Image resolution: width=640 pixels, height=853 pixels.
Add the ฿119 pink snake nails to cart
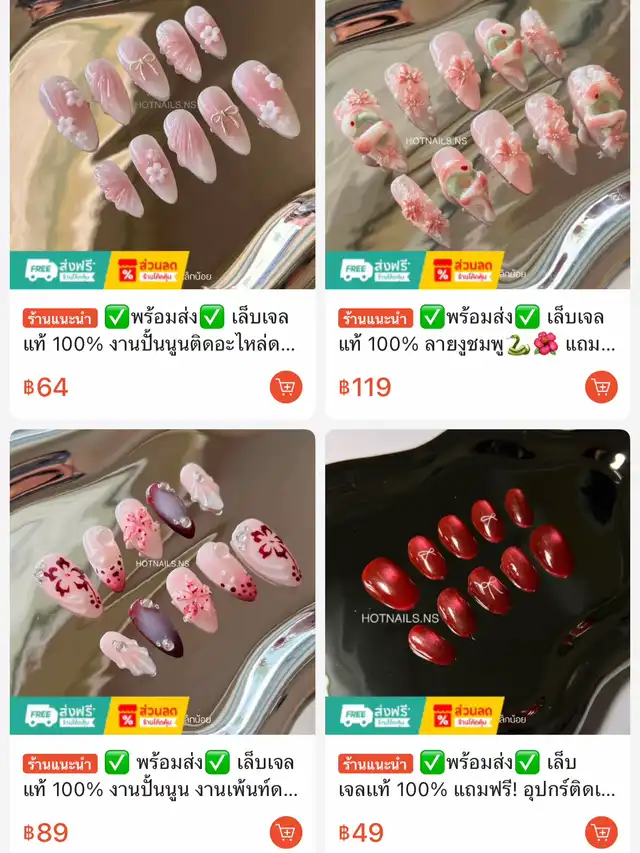point(601,387)
